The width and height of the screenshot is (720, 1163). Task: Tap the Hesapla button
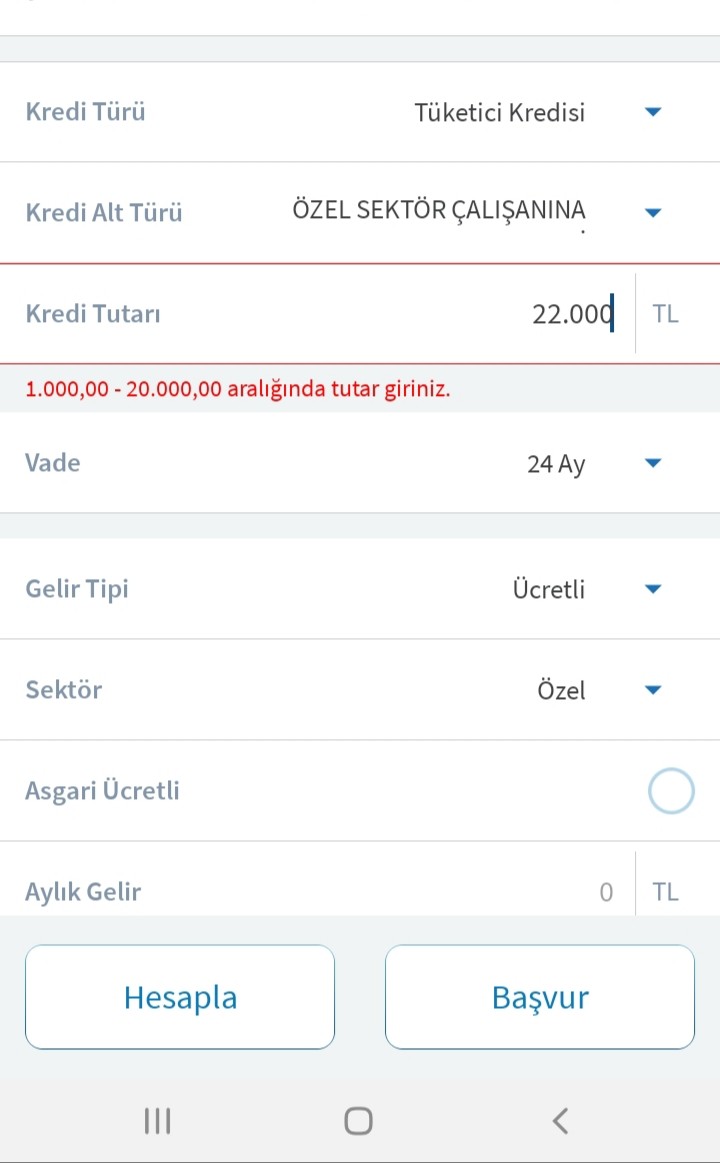tap(180, 997)
